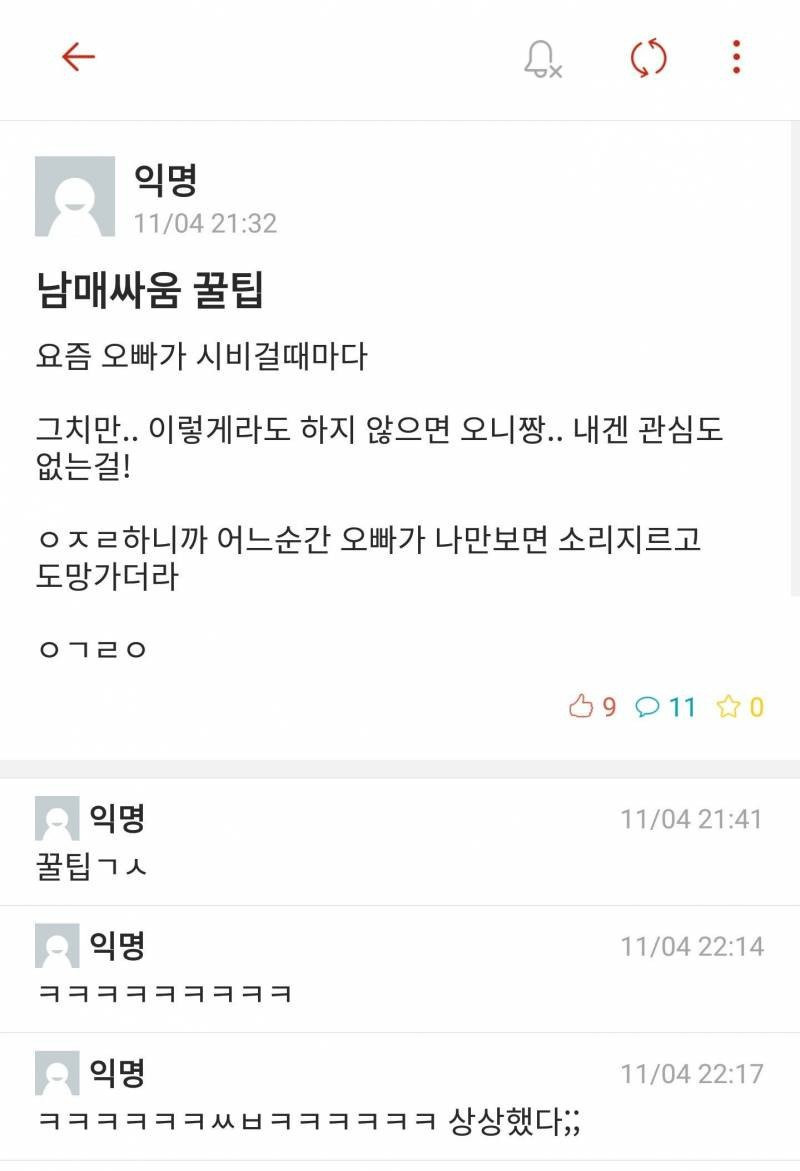Like the post 남매싸움 꿀팁

click(582, 707)
